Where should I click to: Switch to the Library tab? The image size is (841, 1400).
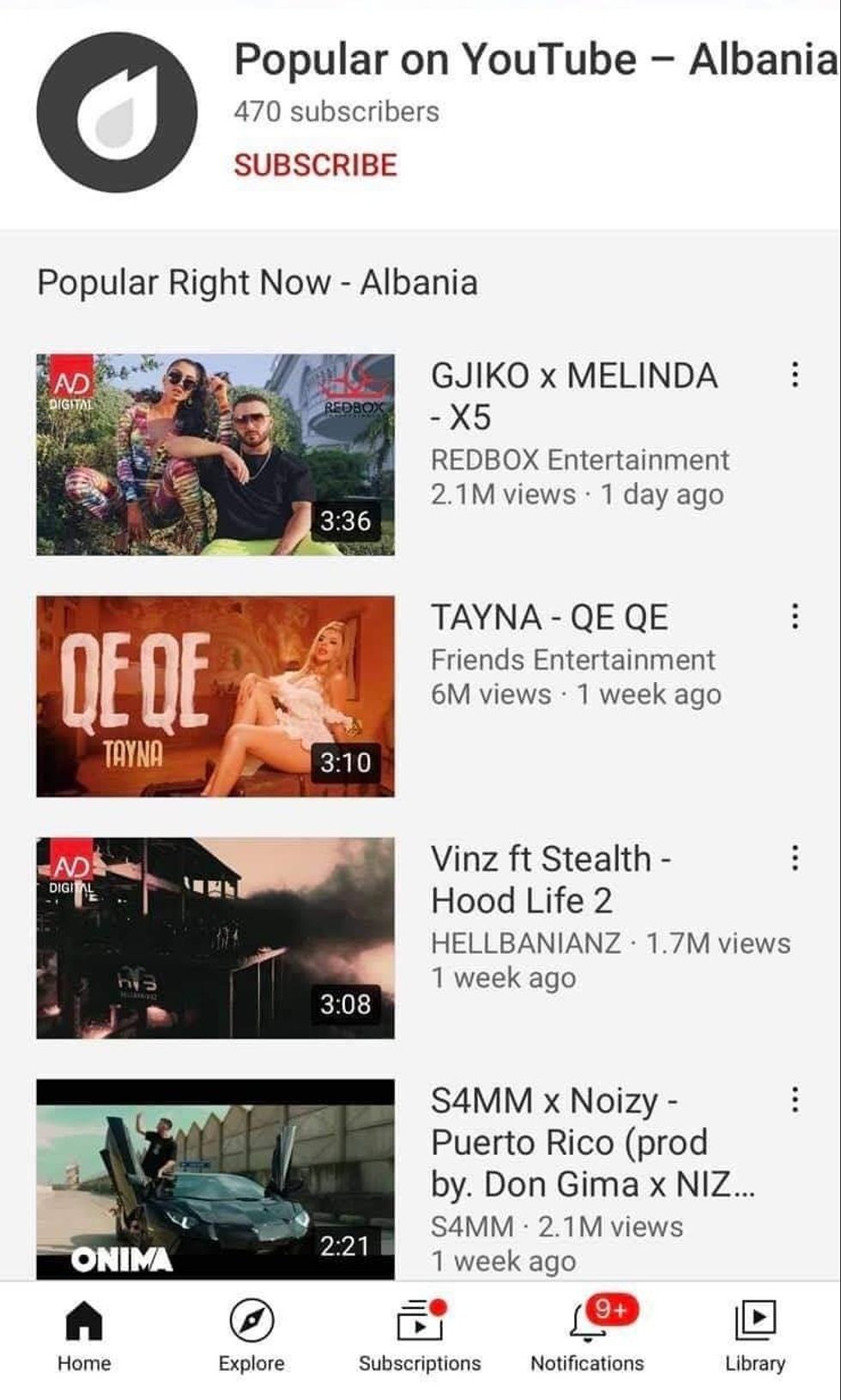pyautogui.click(x=755, y=1337)
